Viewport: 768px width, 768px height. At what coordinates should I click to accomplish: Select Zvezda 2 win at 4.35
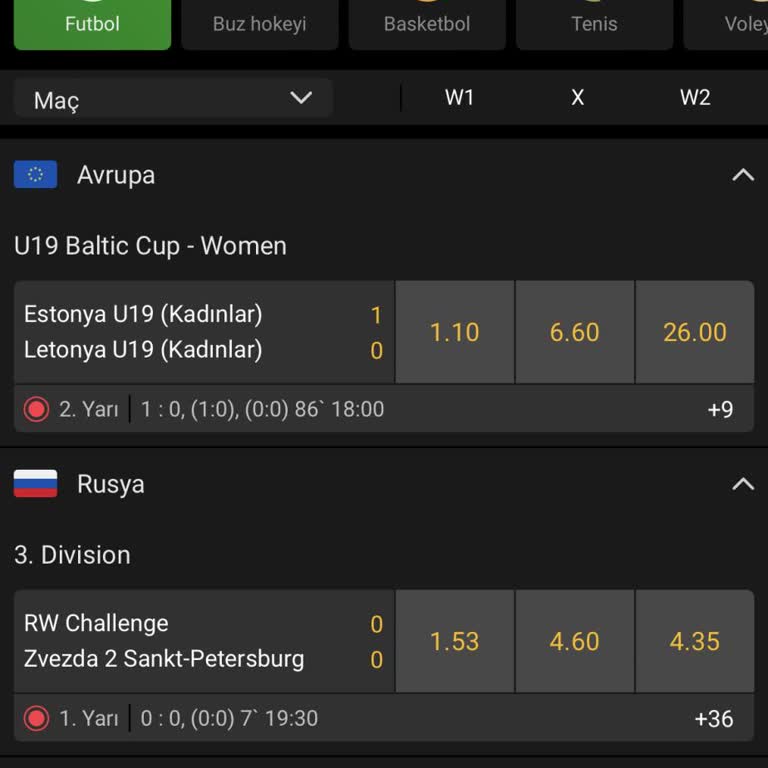(695, 641)
